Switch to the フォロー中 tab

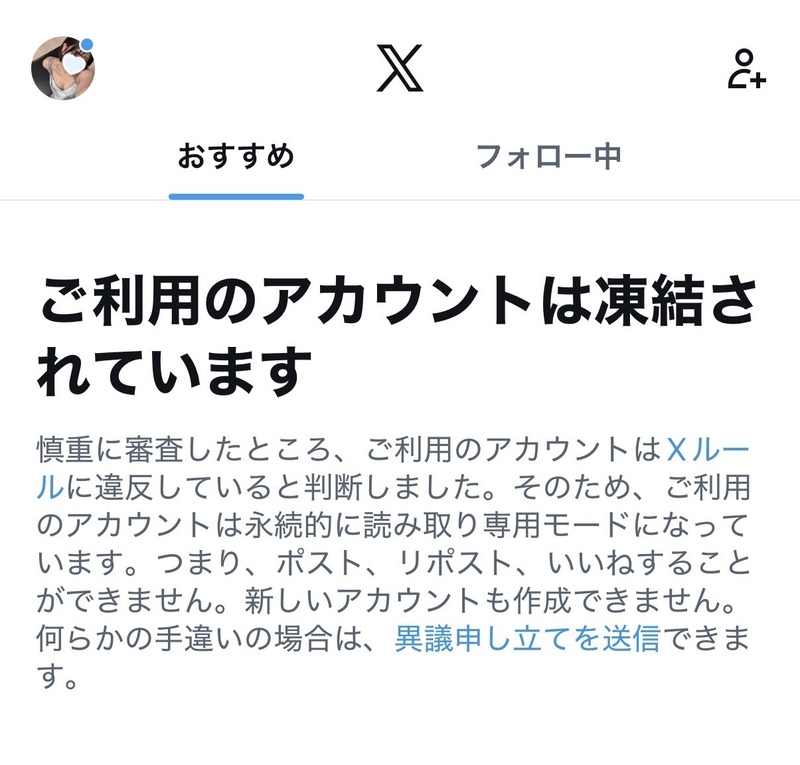(x=548, y=156)
